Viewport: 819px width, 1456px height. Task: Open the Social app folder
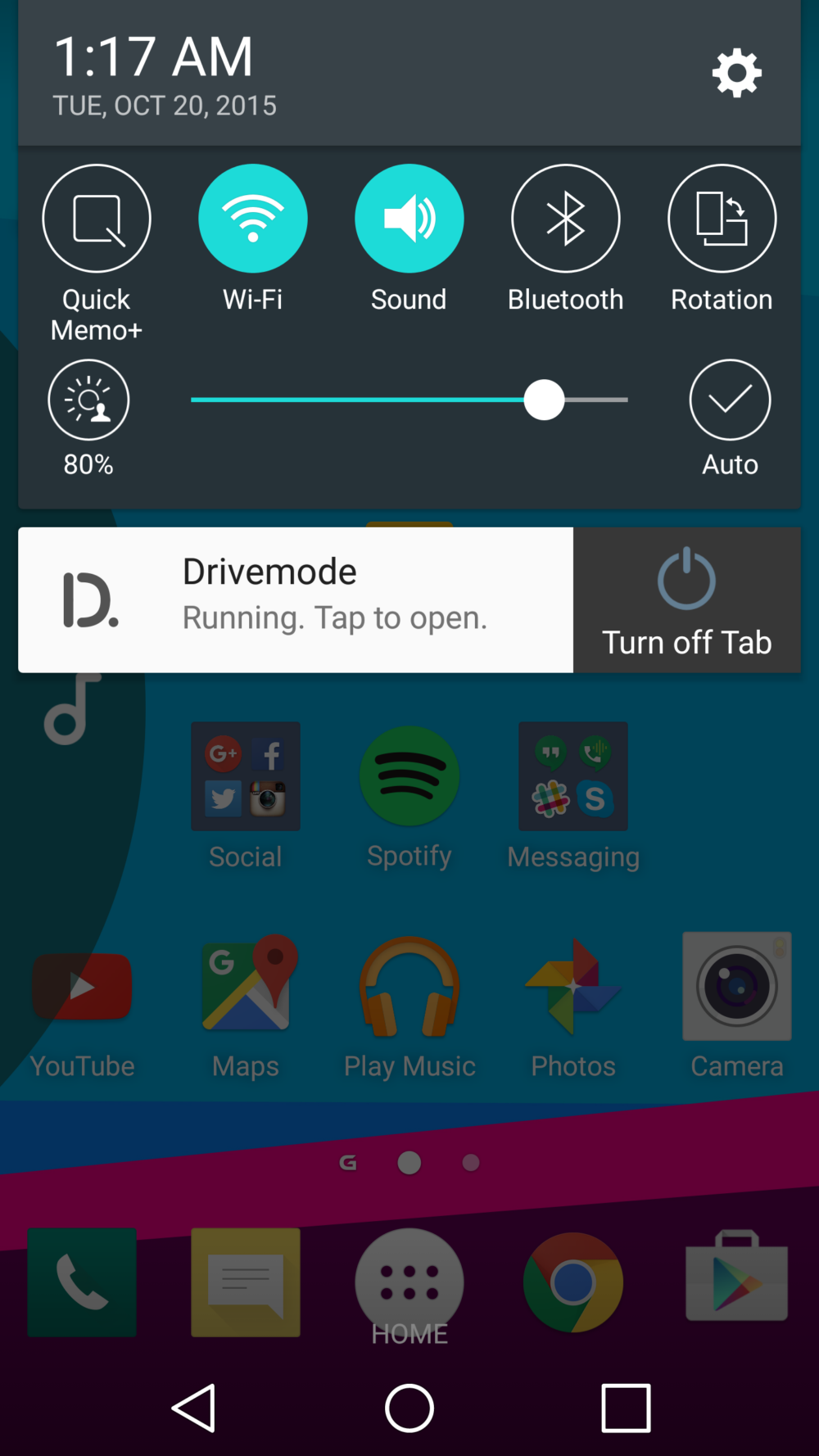246,776
